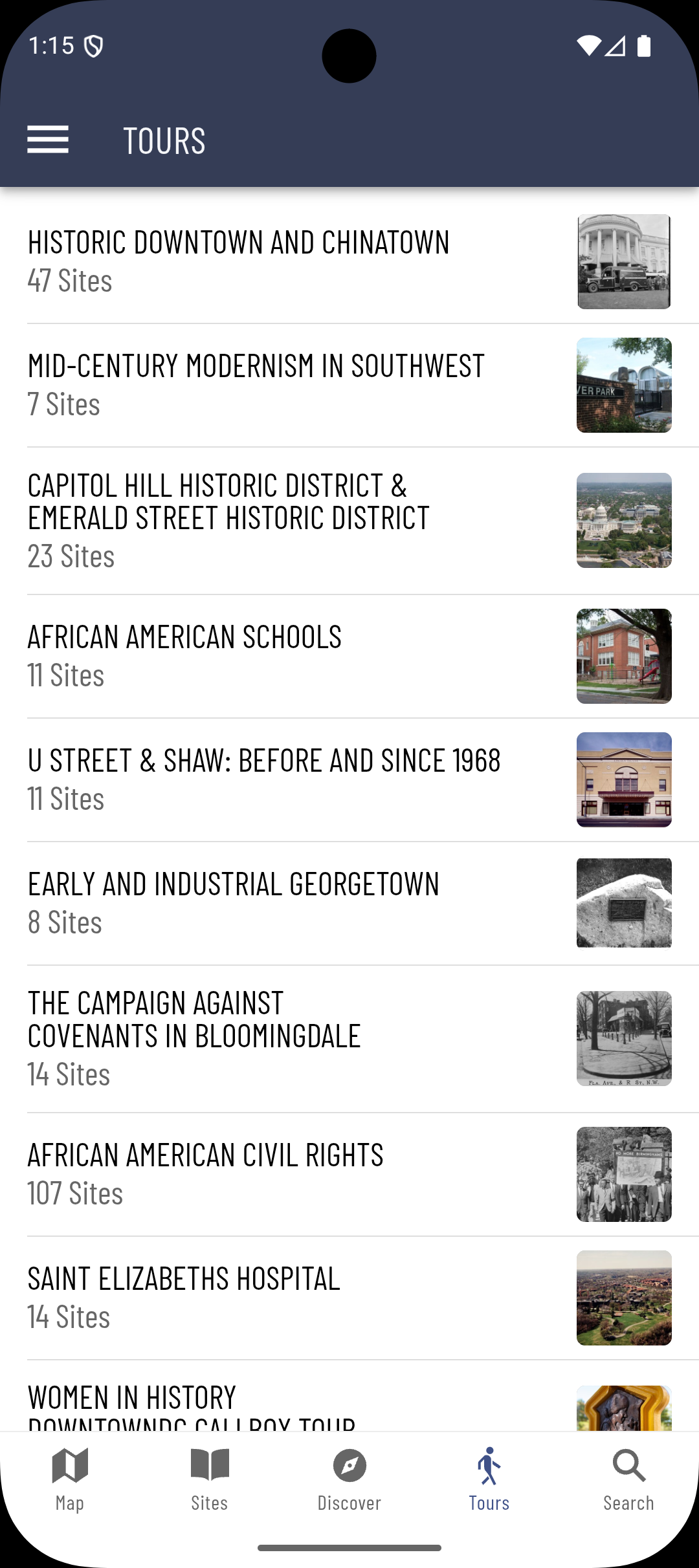
Task: Go to the Discover tab
Action: click(x=349, y=1479)
